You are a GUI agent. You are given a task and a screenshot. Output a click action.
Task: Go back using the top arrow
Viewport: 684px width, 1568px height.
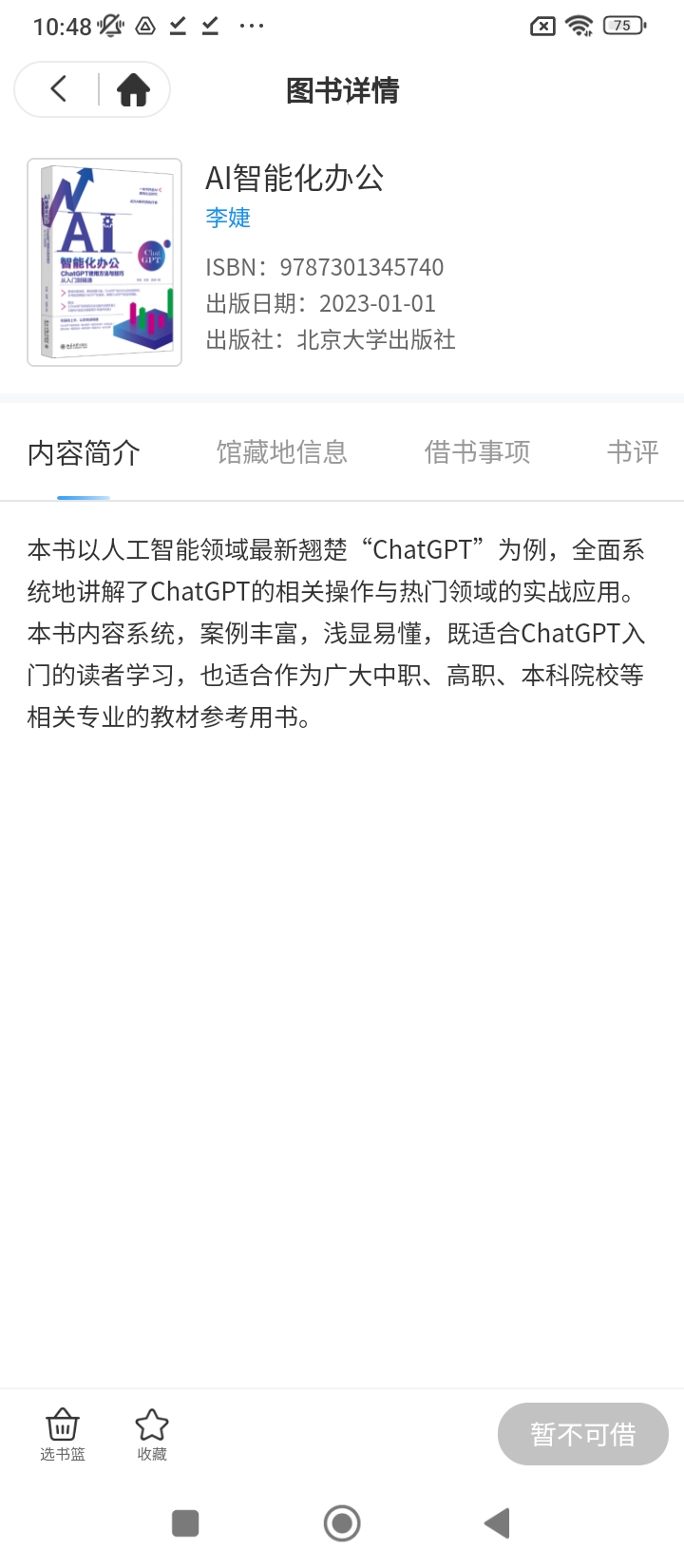[59, 89]
